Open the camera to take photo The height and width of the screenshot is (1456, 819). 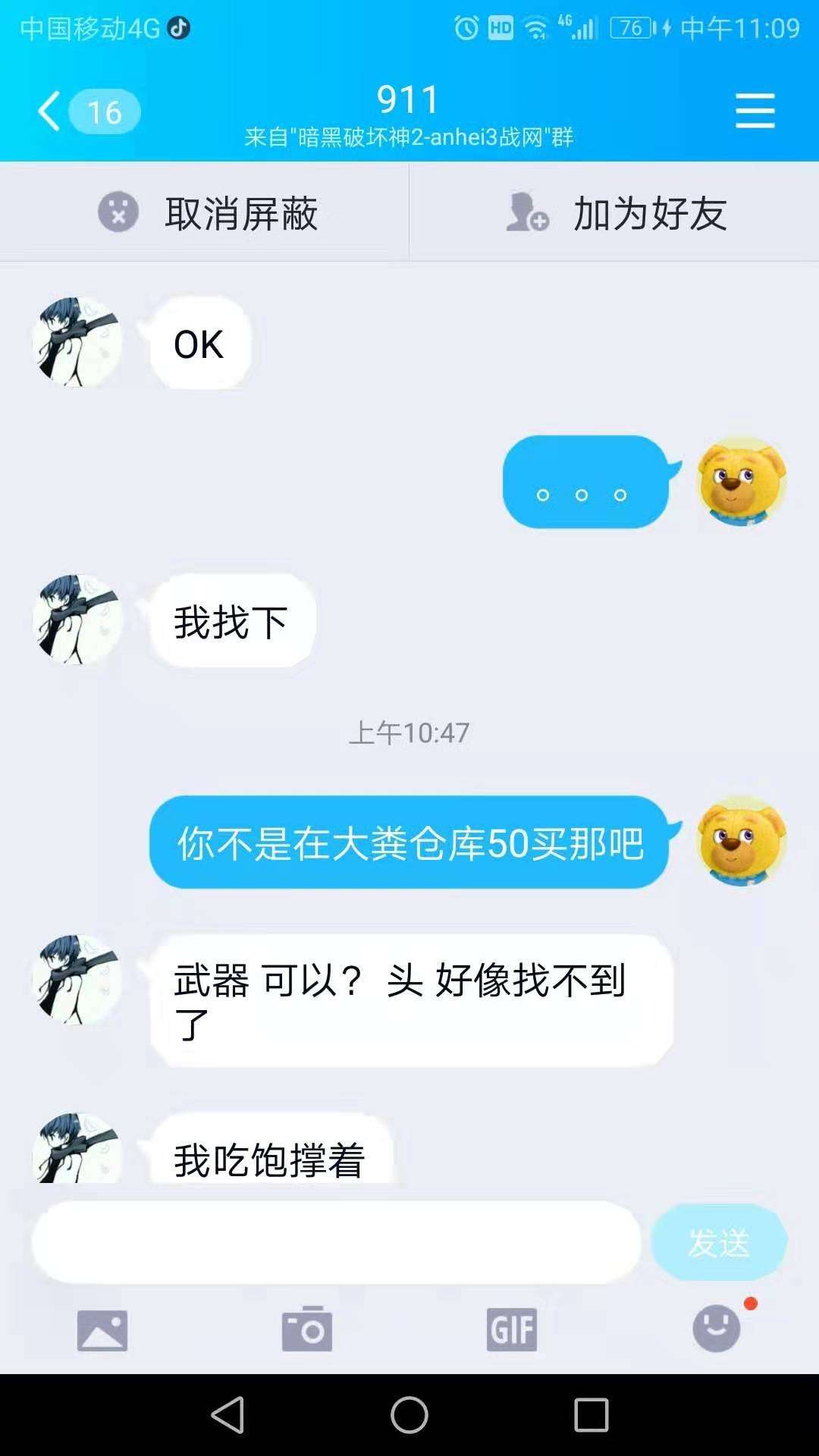(x=307, y=1330)
